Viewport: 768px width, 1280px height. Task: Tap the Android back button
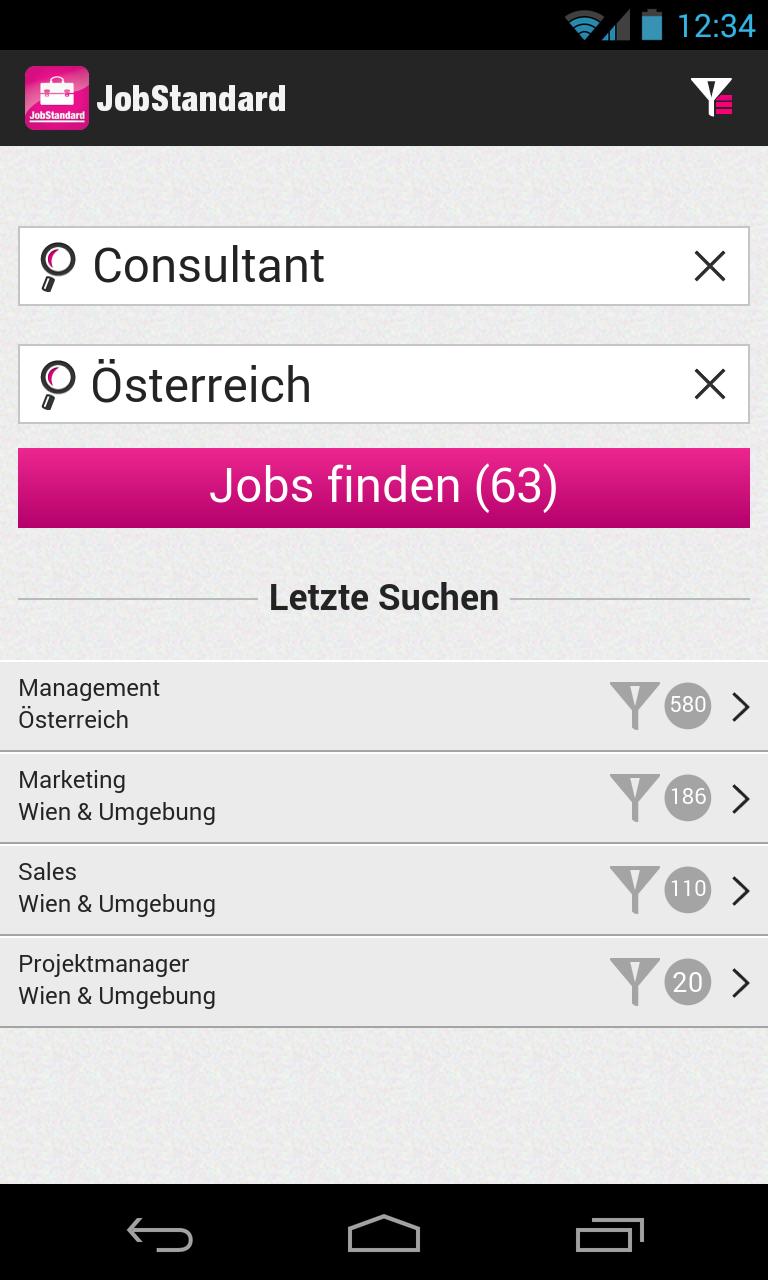[160, 1234]
